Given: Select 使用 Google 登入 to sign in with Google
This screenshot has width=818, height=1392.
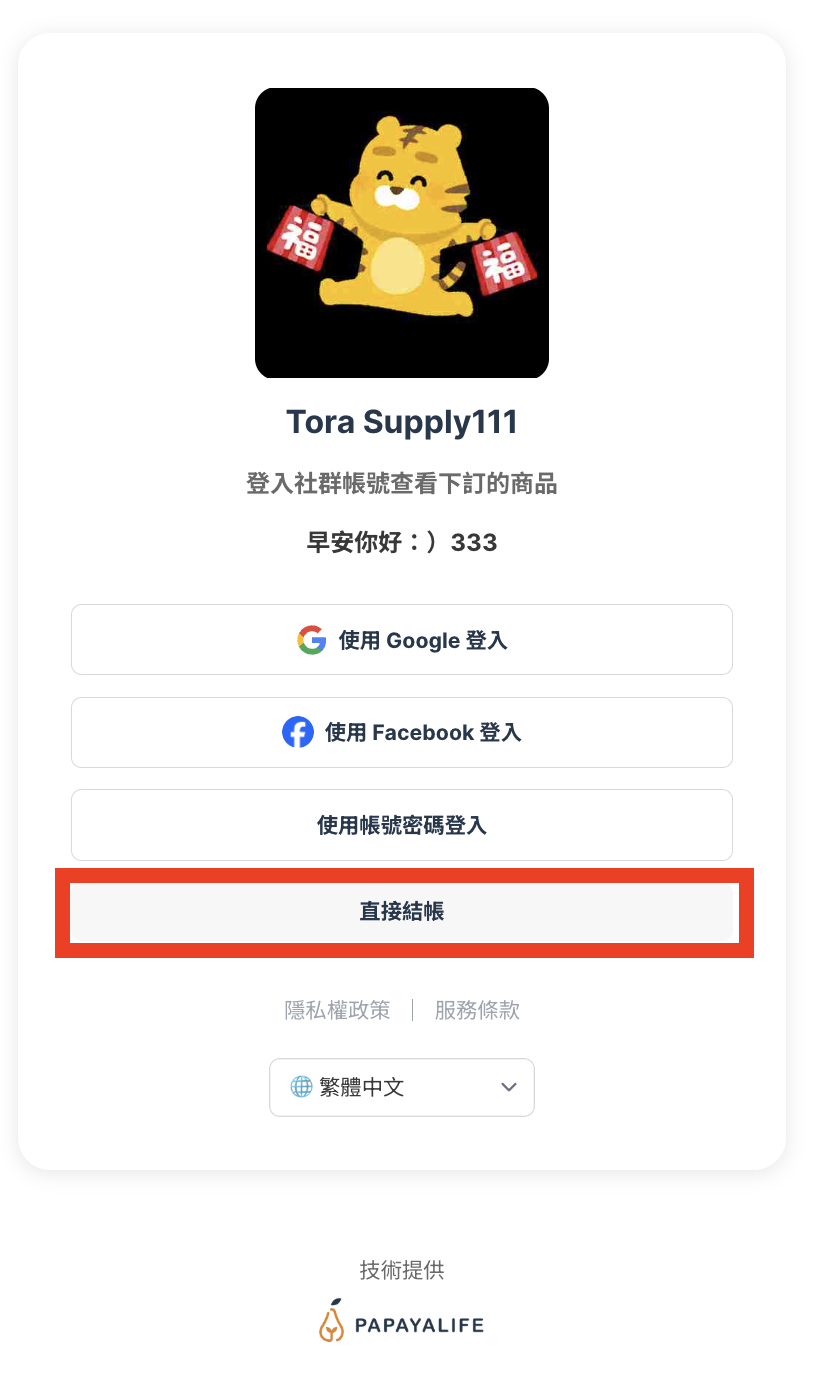Looking at the screenshot, I should 401,640.
